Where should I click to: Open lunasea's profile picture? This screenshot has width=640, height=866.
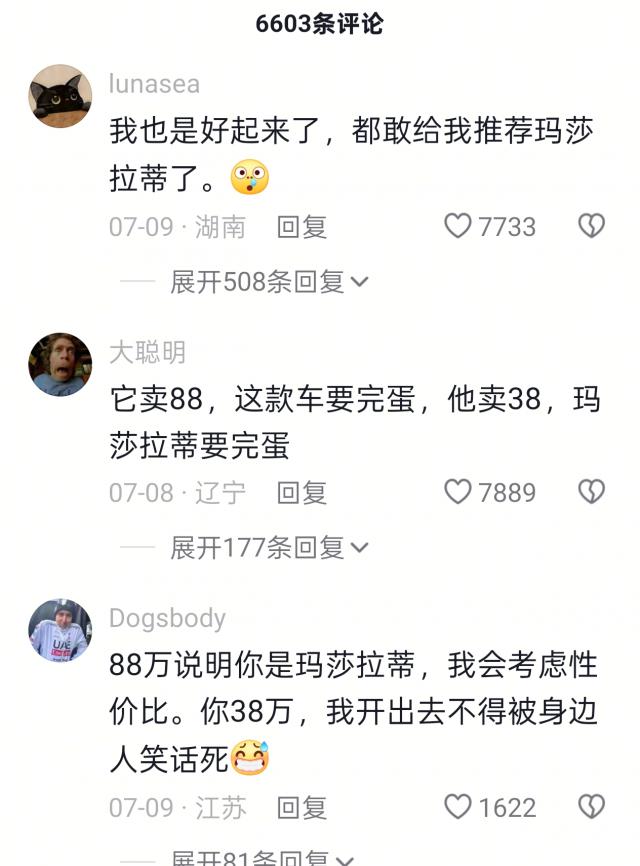pyautogui.click(x=60, y=96)
